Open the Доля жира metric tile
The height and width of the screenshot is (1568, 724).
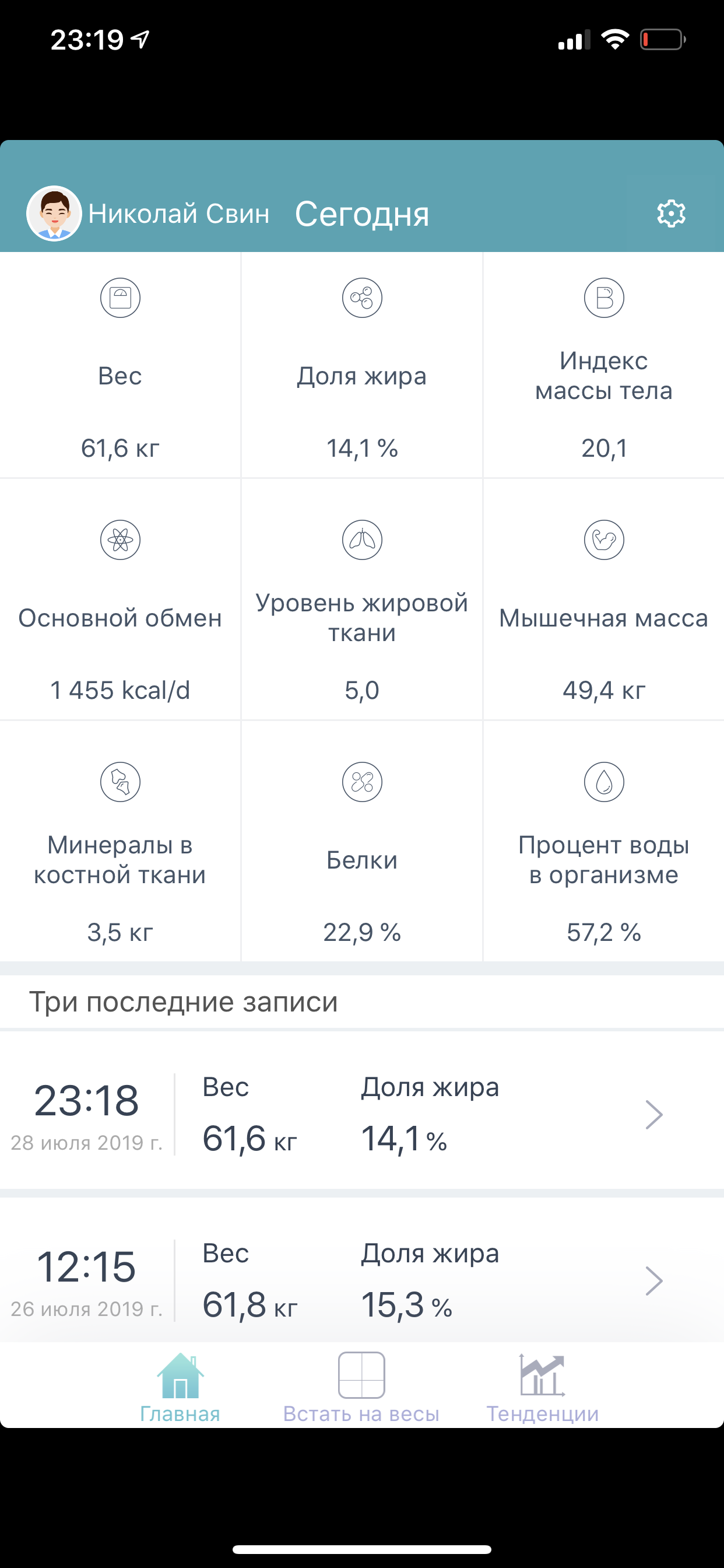(362, 365)
